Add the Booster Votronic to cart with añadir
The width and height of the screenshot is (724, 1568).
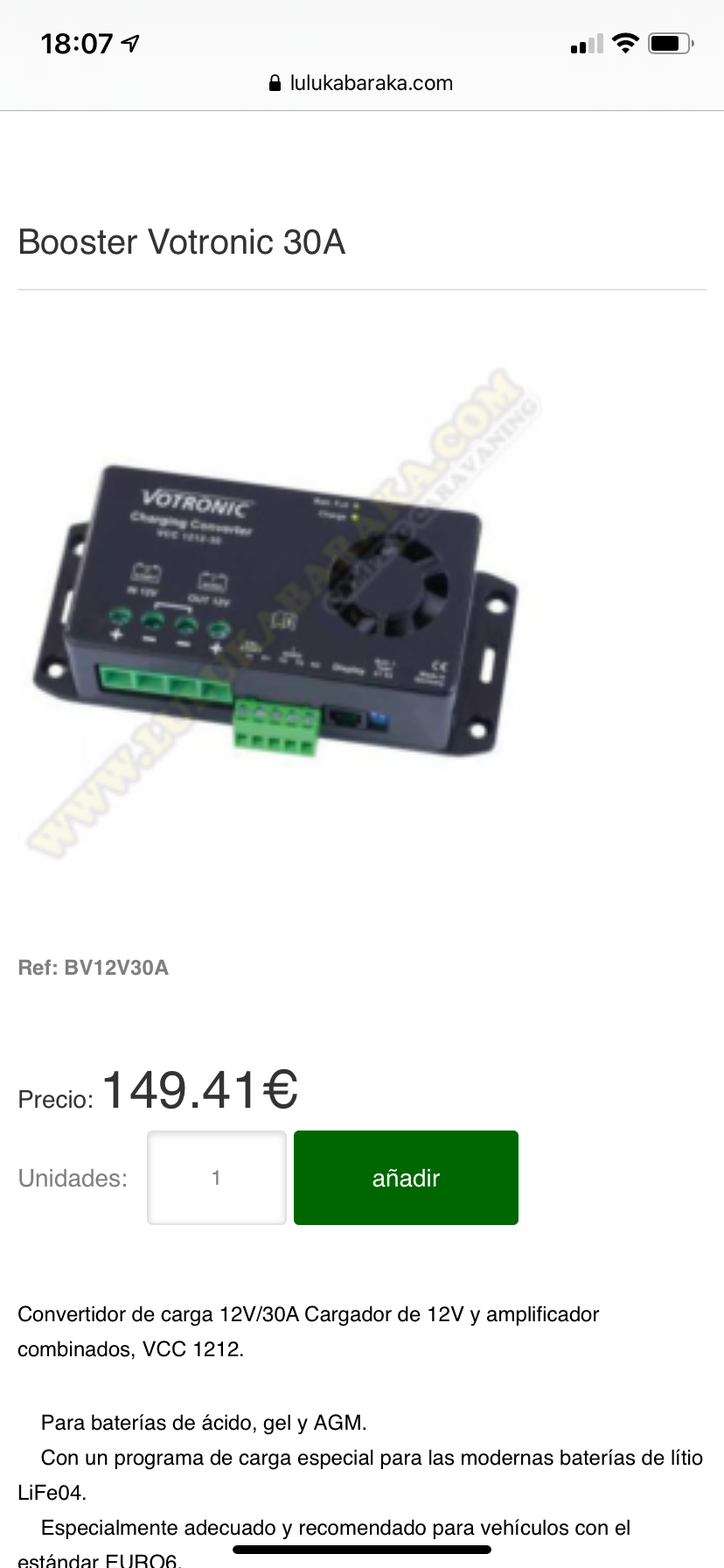point(406,1178)
